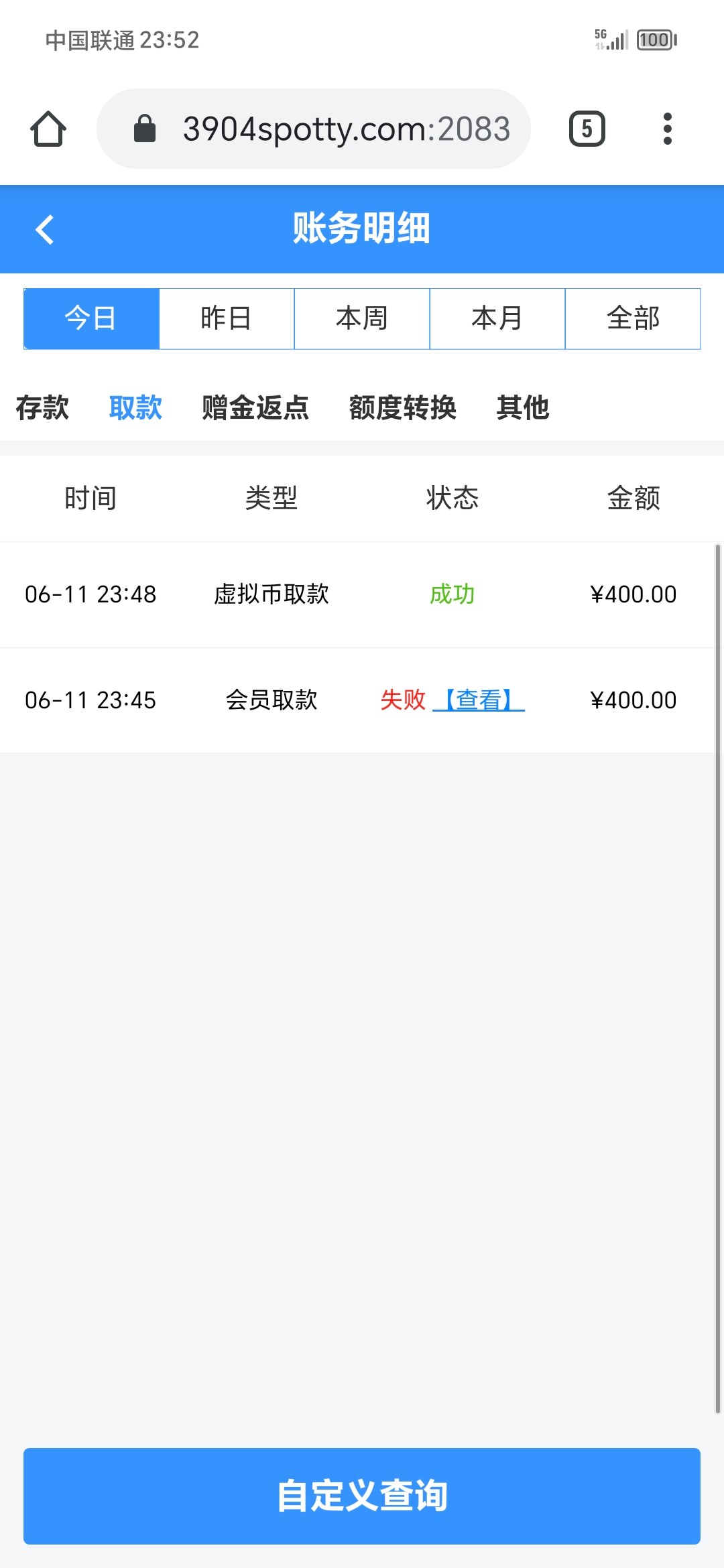The width and height of the screenshot is (724, 1568).
Task: Open 自定义查询 custom query
Action: tap(362, 1496)
